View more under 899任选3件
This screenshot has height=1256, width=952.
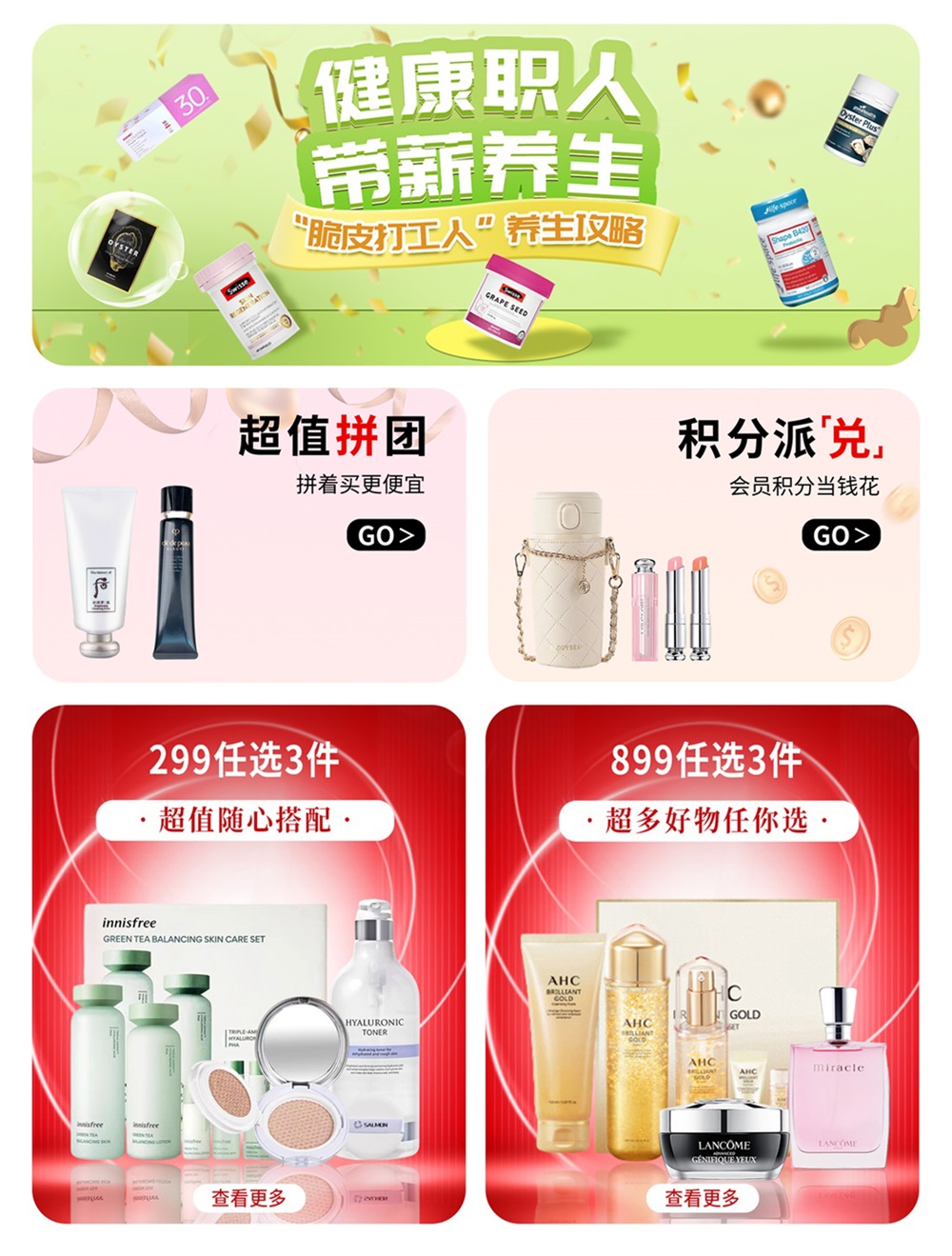[x=702, y=1198]
